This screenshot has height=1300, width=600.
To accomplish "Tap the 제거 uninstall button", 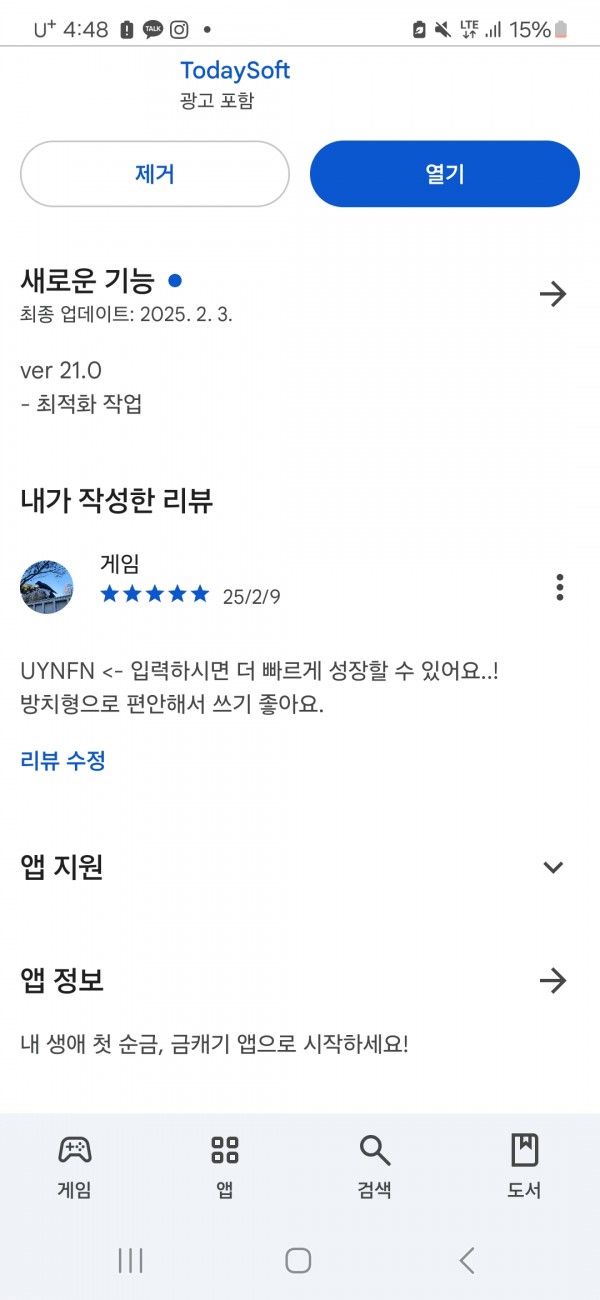I will click(x=155, y=174).
